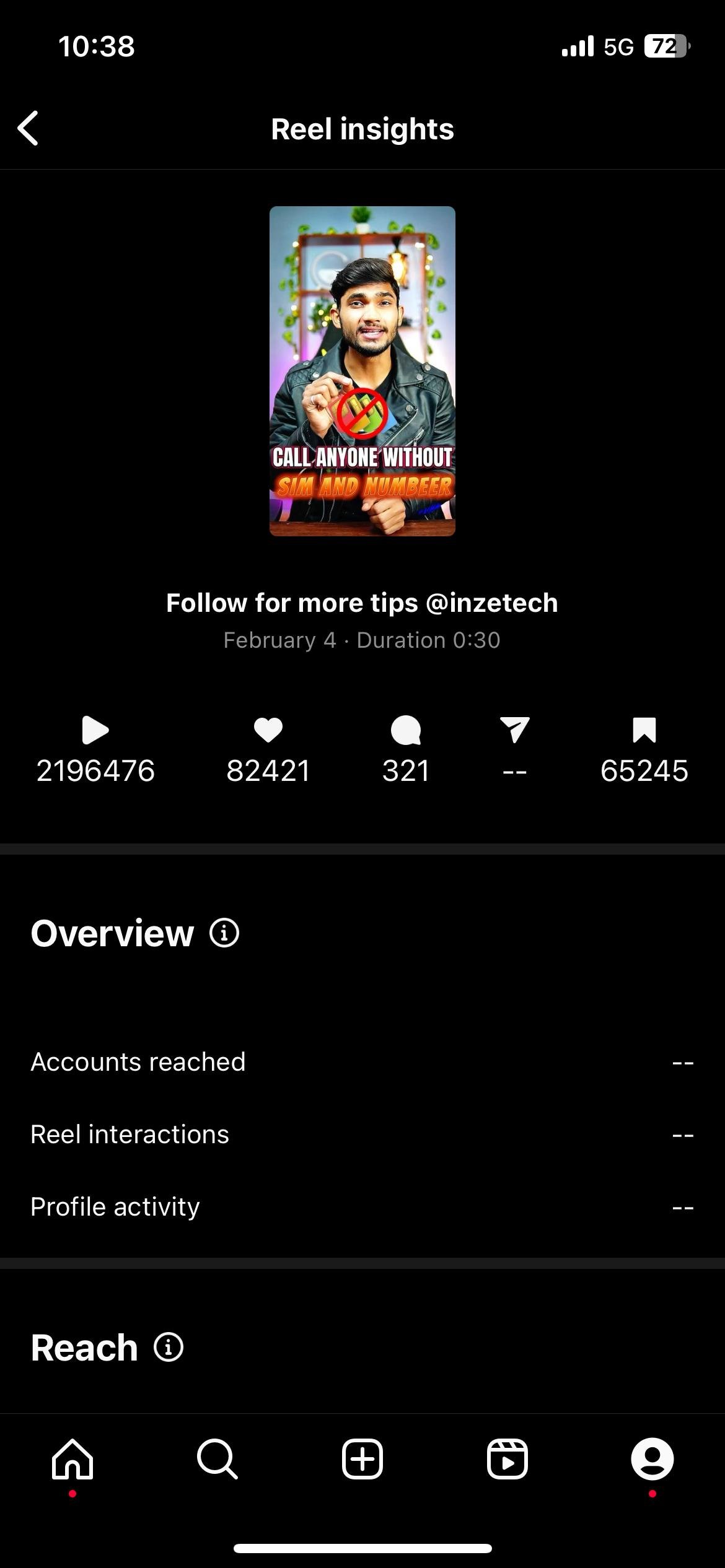725x1568 pixels.
Task: Go back from Reel insights
Action: 29,129
